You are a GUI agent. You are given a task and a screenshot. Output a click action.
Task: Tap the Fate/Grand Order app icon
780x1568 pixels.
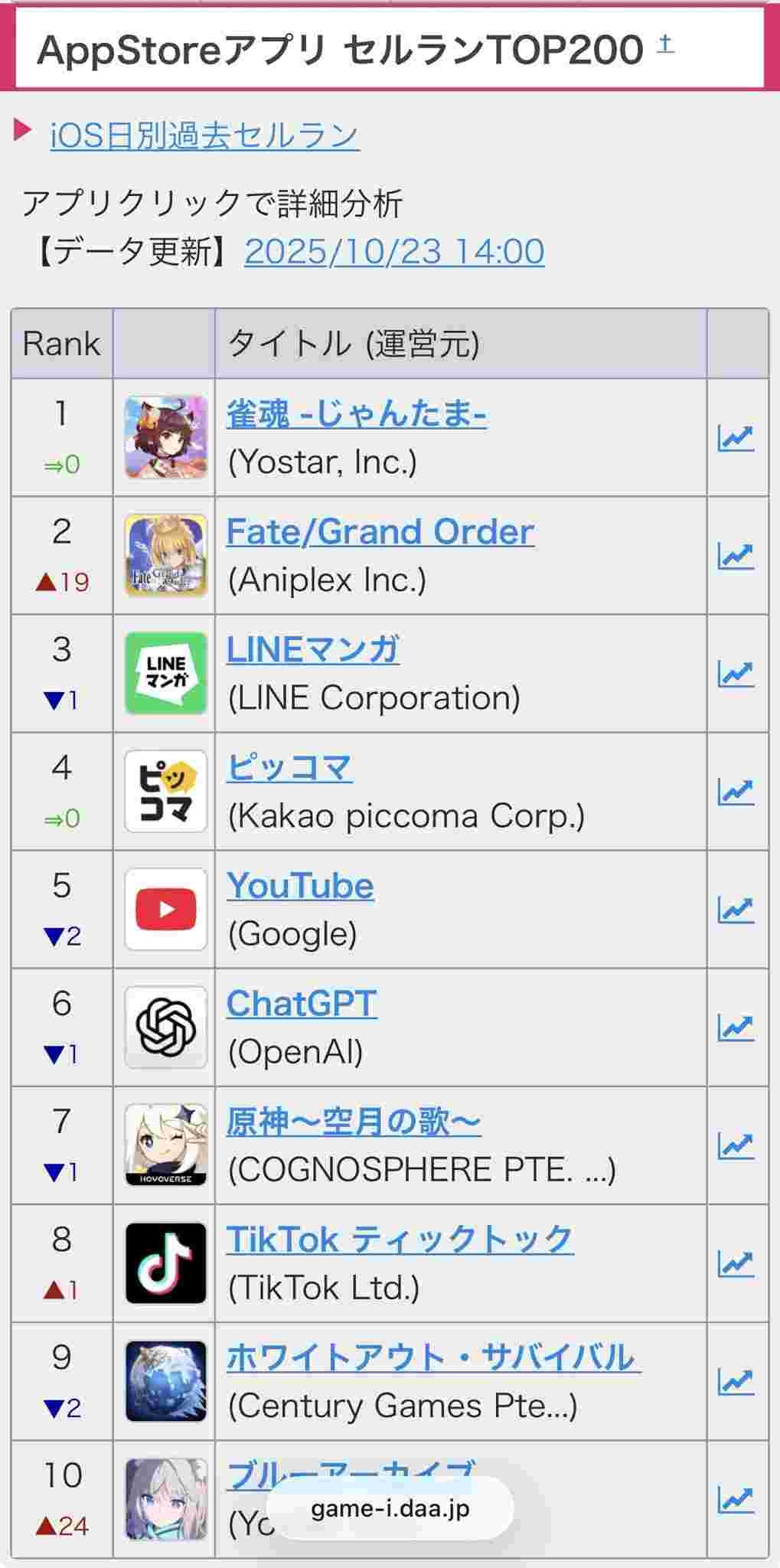pos(166,556)
